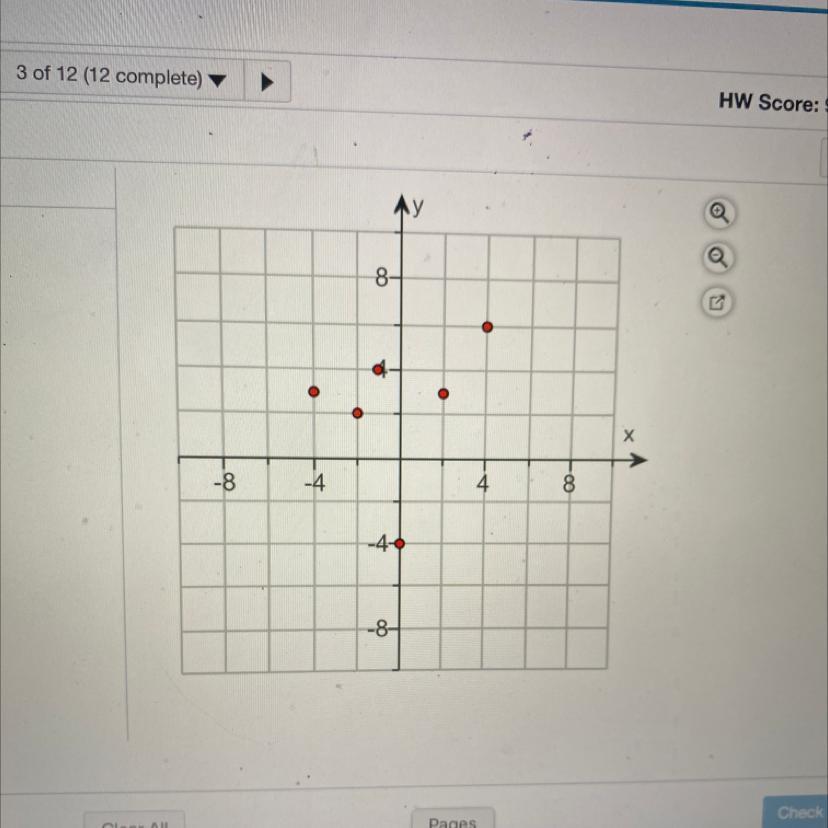This screenshot has height=828, width=828.
Task: Tap the Check Answer button
Action: pyautogui.click(x=800, y=813)
